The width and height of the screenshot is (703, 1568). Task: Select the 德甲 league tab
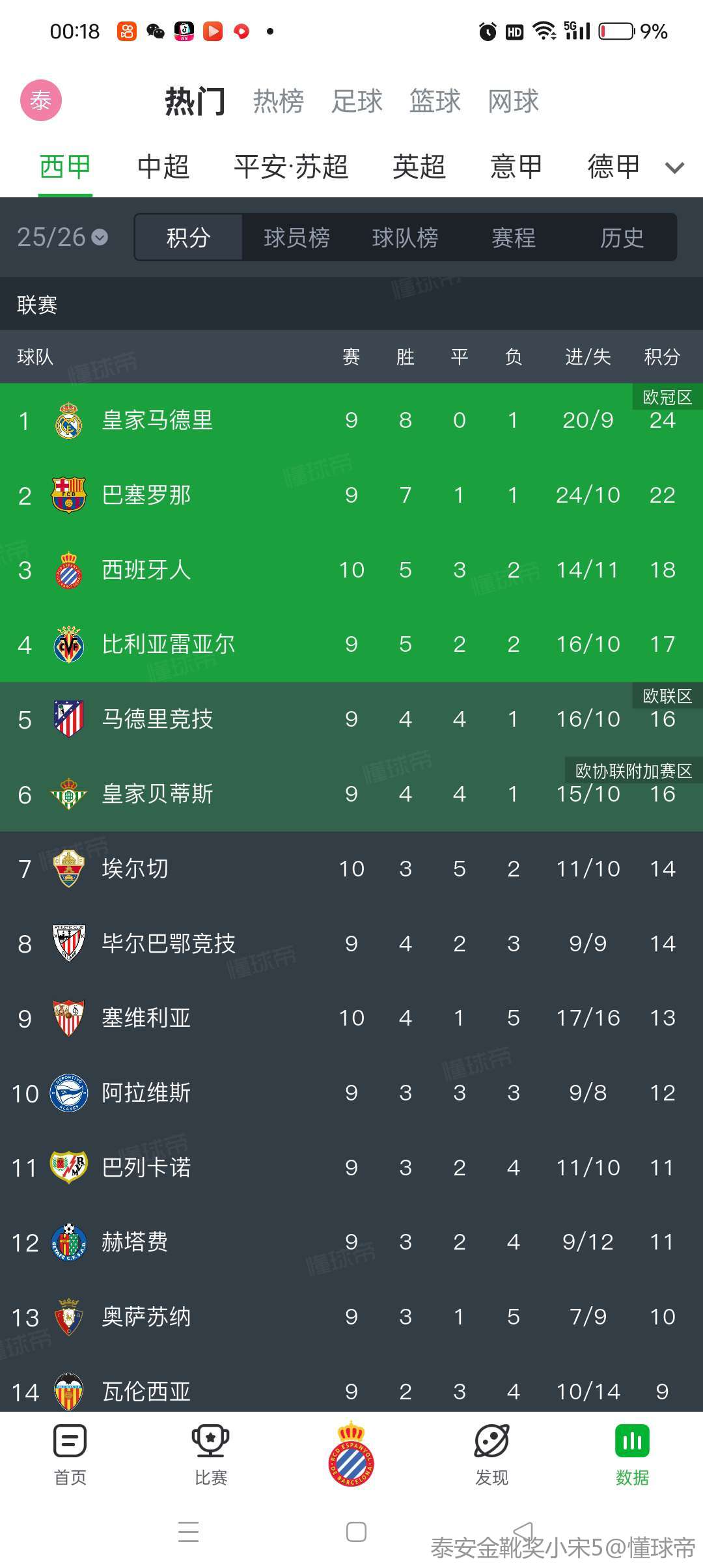point(613,167)
